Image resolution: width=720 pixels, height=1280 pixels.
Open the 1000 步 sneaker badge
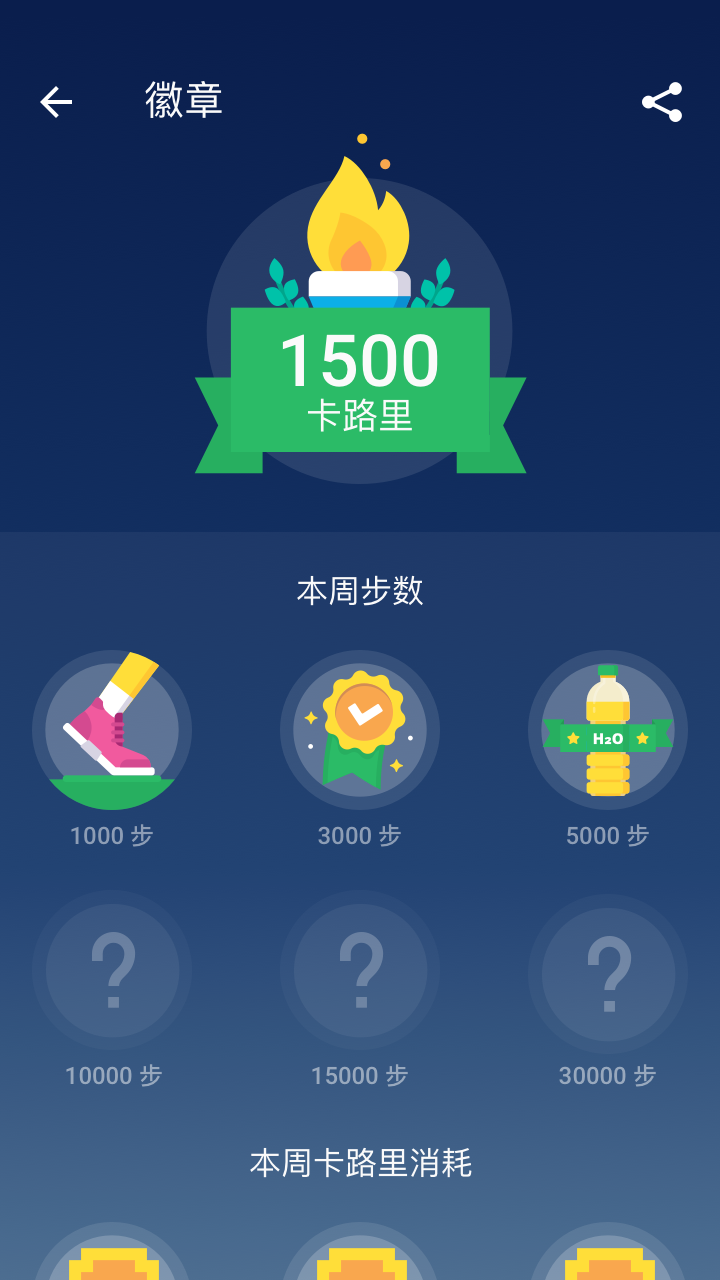(112, 731)
